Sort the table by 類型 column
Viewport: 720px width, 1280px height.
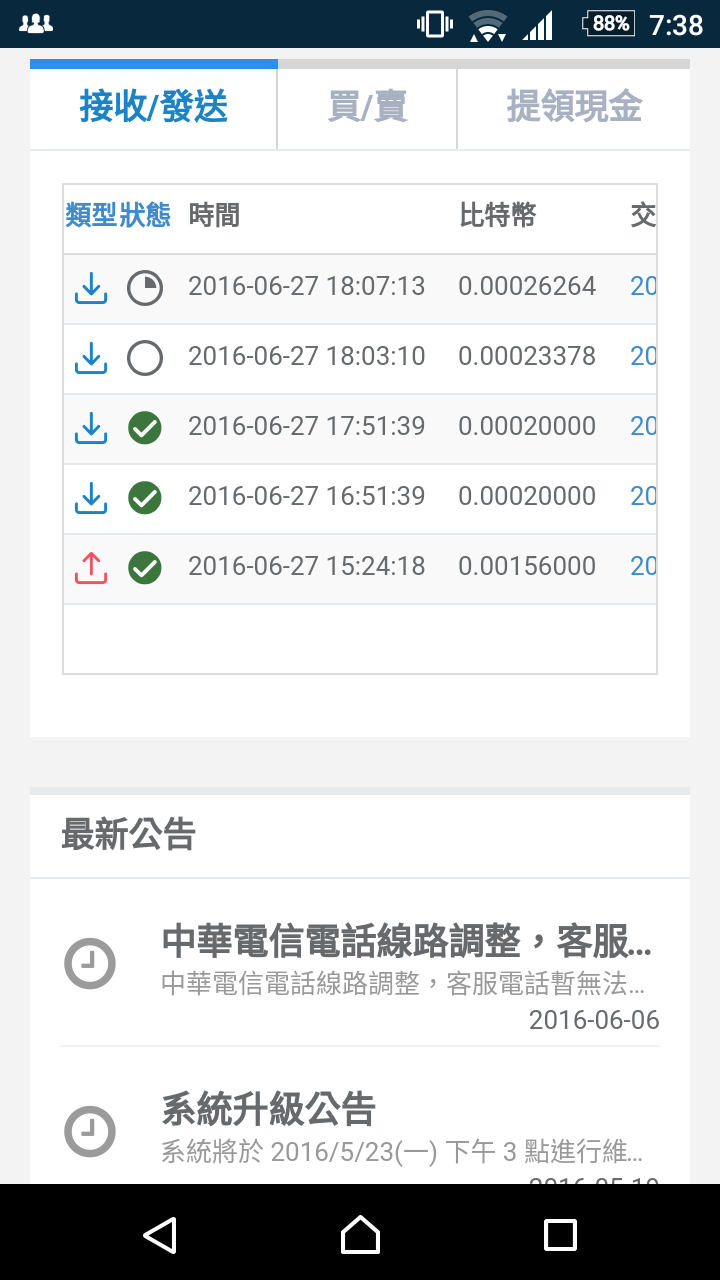click(x=92, y=215)
